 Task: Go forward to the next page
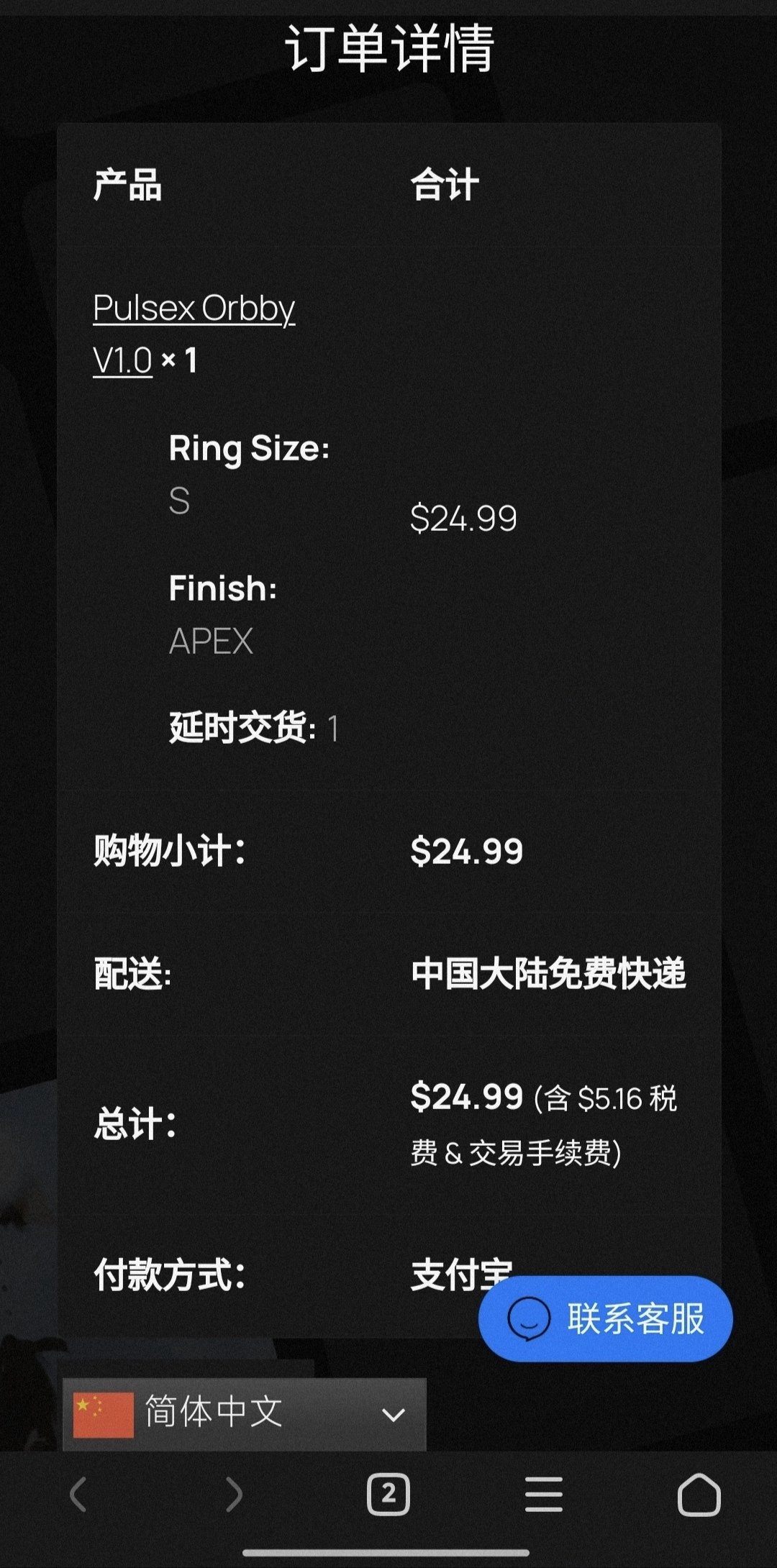(x=233, y=1495)
